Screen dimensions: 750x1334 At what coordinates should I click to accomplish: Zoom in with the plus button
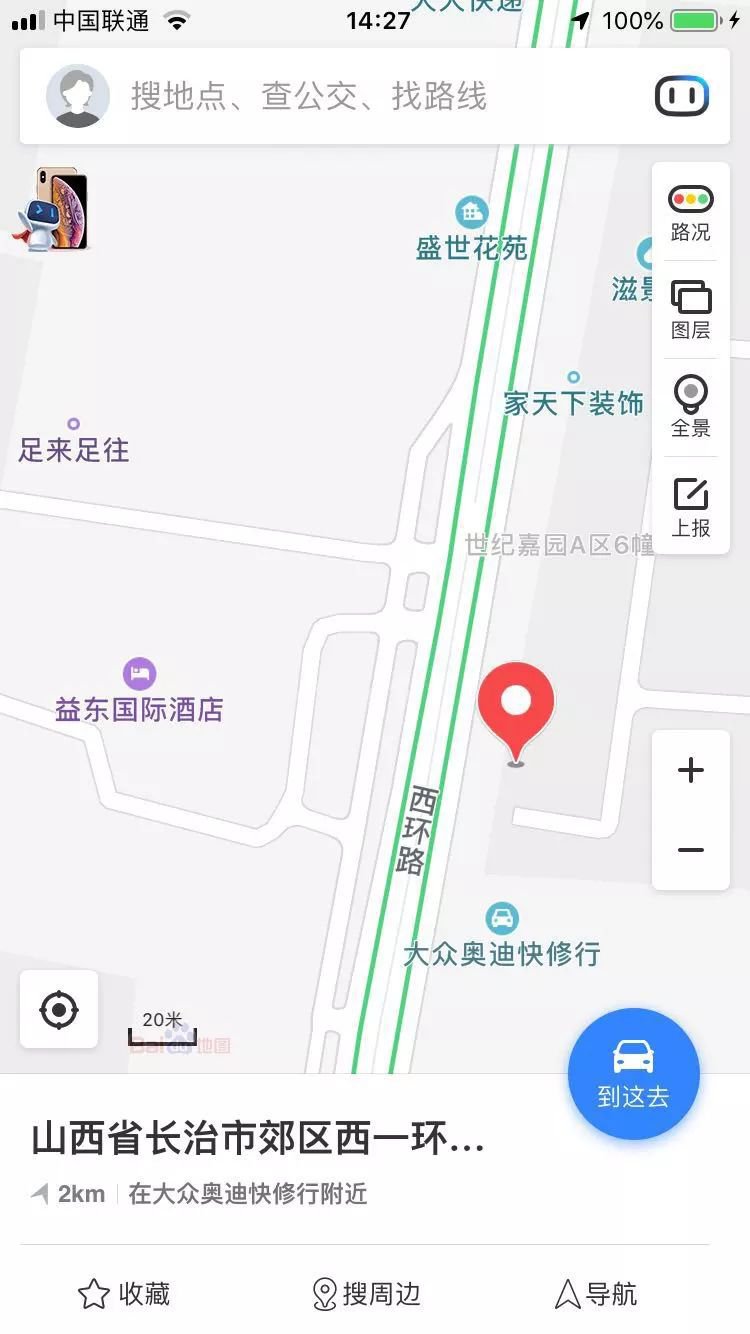tap(691, 770)
